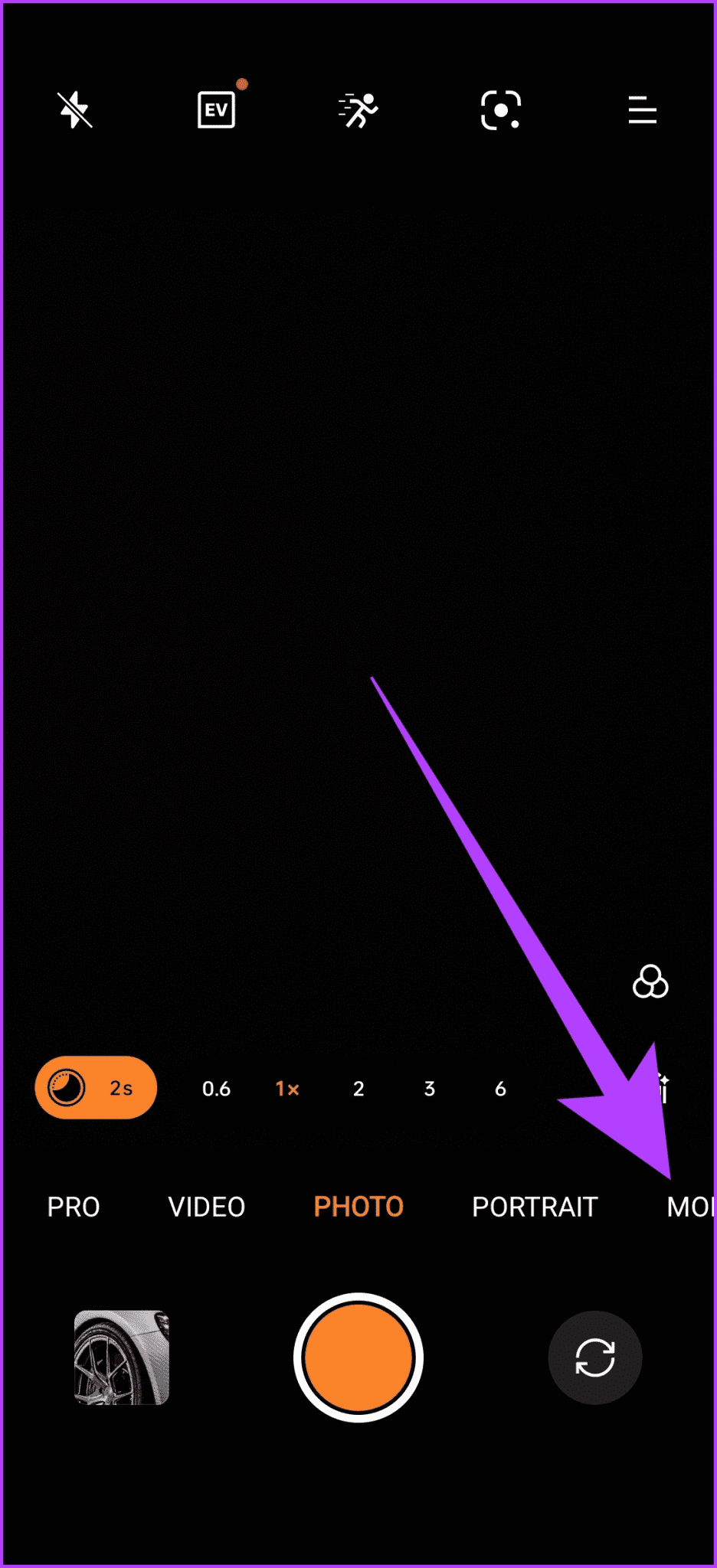Open the Google Lens scanner
The height and width of the screenshot is (1568, 717).
pyautogui.click(x=500, y=110)
